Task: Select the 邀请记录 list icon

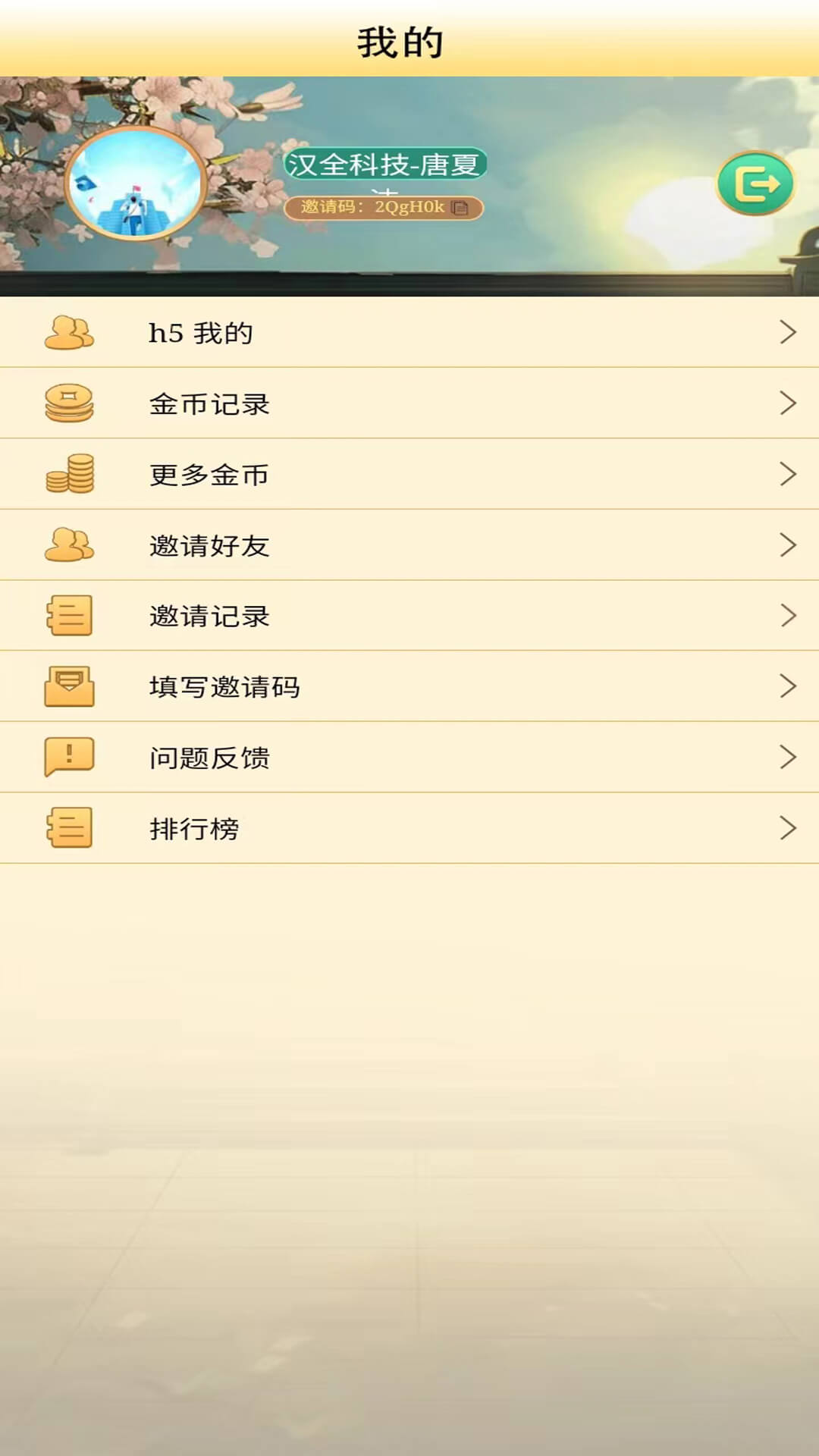Action: click(68, 616)
